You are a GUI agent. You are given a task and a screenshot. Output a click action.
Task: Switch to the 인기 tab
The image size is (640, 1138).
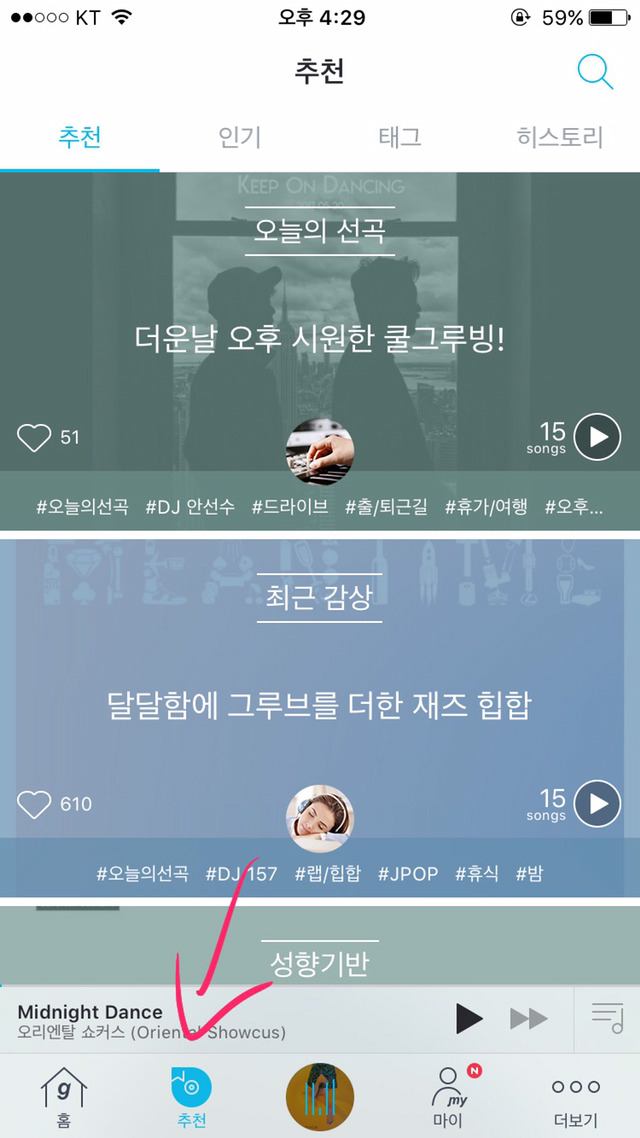click(x=240, y=137)
